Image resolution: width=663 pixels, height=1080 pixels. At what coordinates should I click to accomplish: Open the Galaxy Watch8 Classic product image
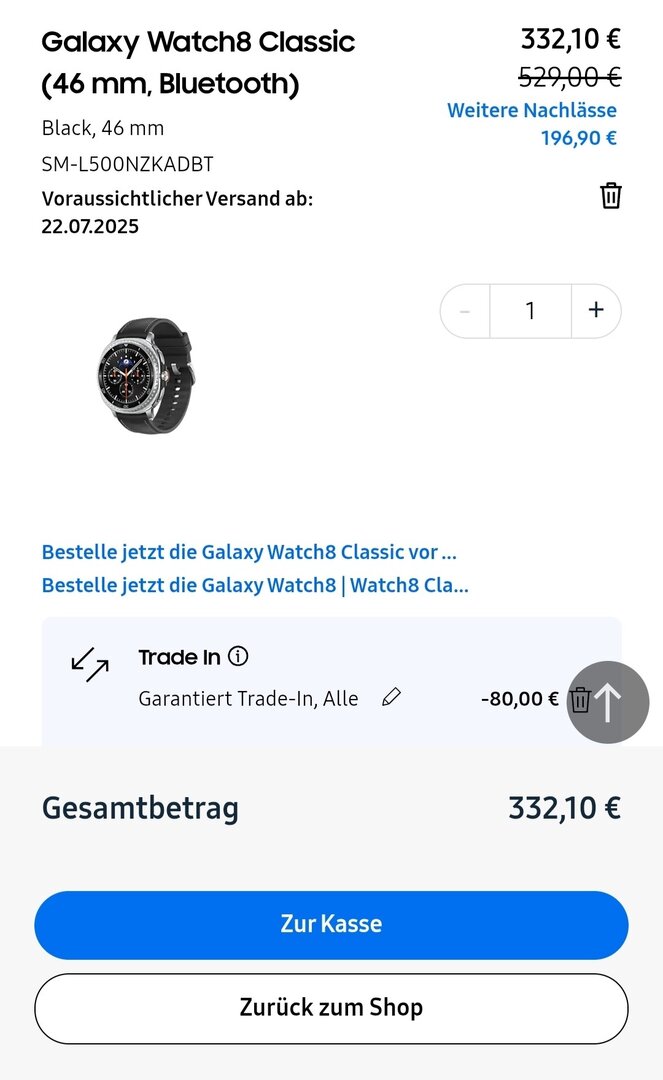pyautogui.click(x=140, y=374)
